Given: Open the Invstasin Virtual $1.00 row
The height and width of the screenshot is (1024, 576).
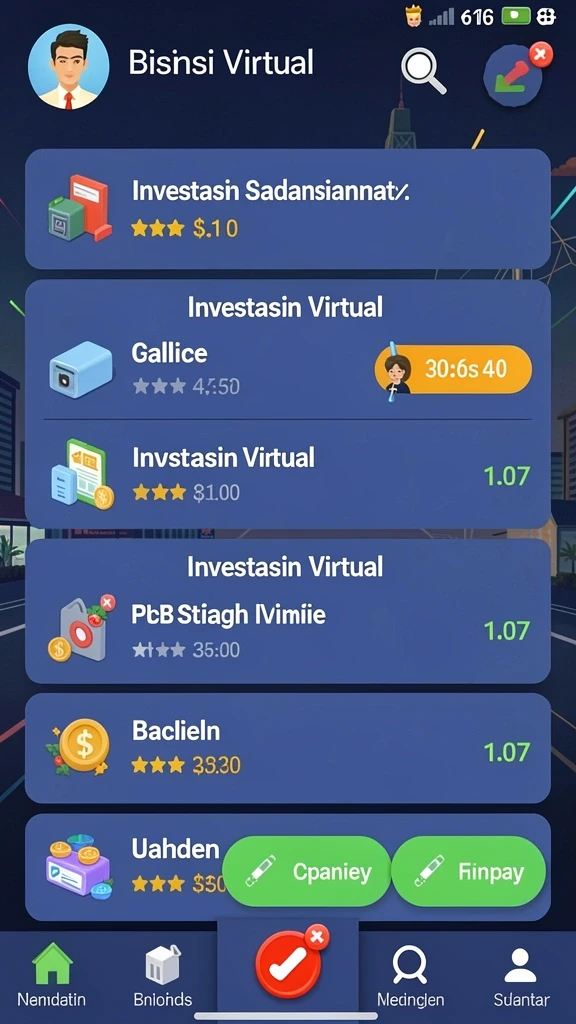Looking at the screenshot, I should tap(287, 474).
